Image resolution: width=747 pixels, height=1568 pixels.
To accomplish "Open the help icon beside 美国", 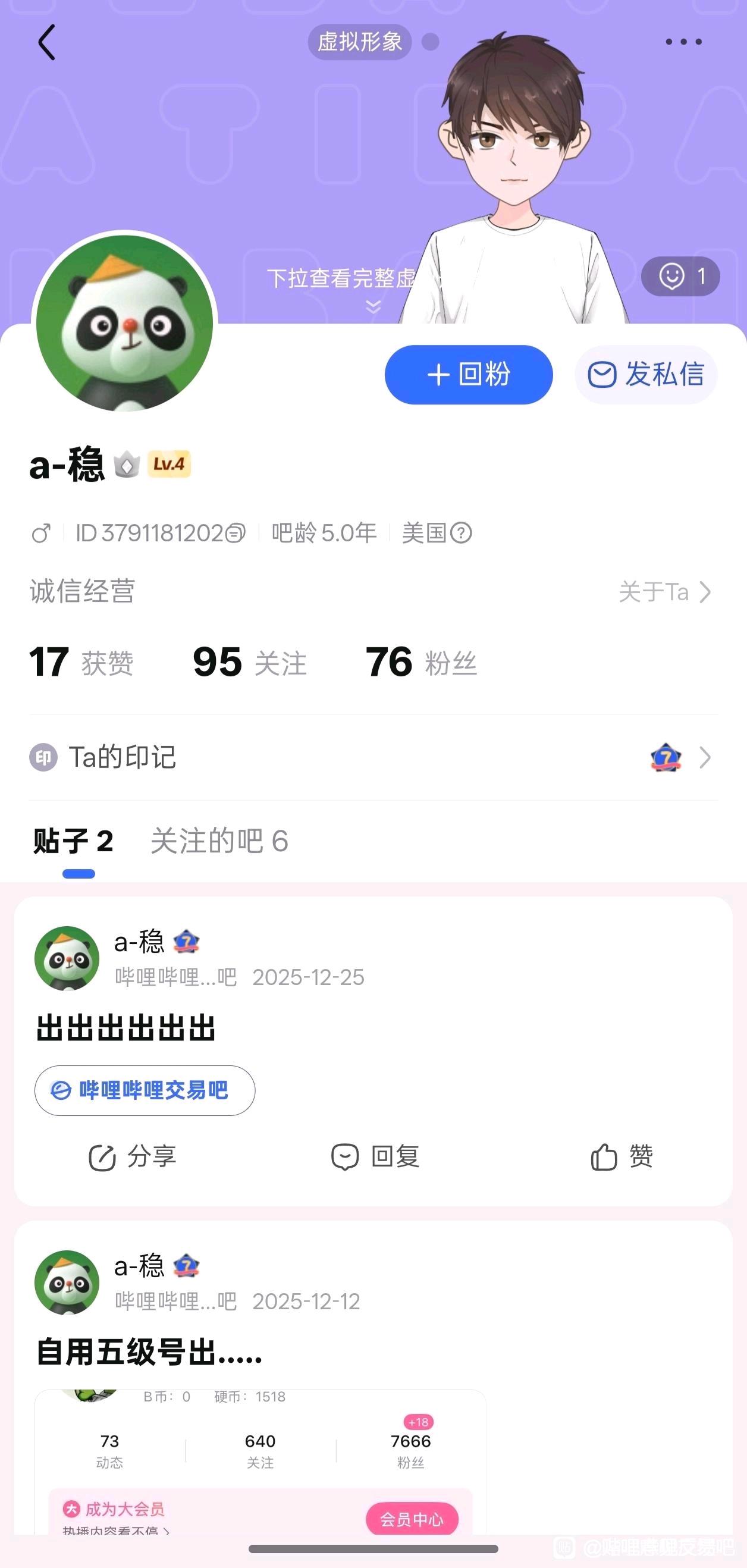I will (x=462, y=533).
